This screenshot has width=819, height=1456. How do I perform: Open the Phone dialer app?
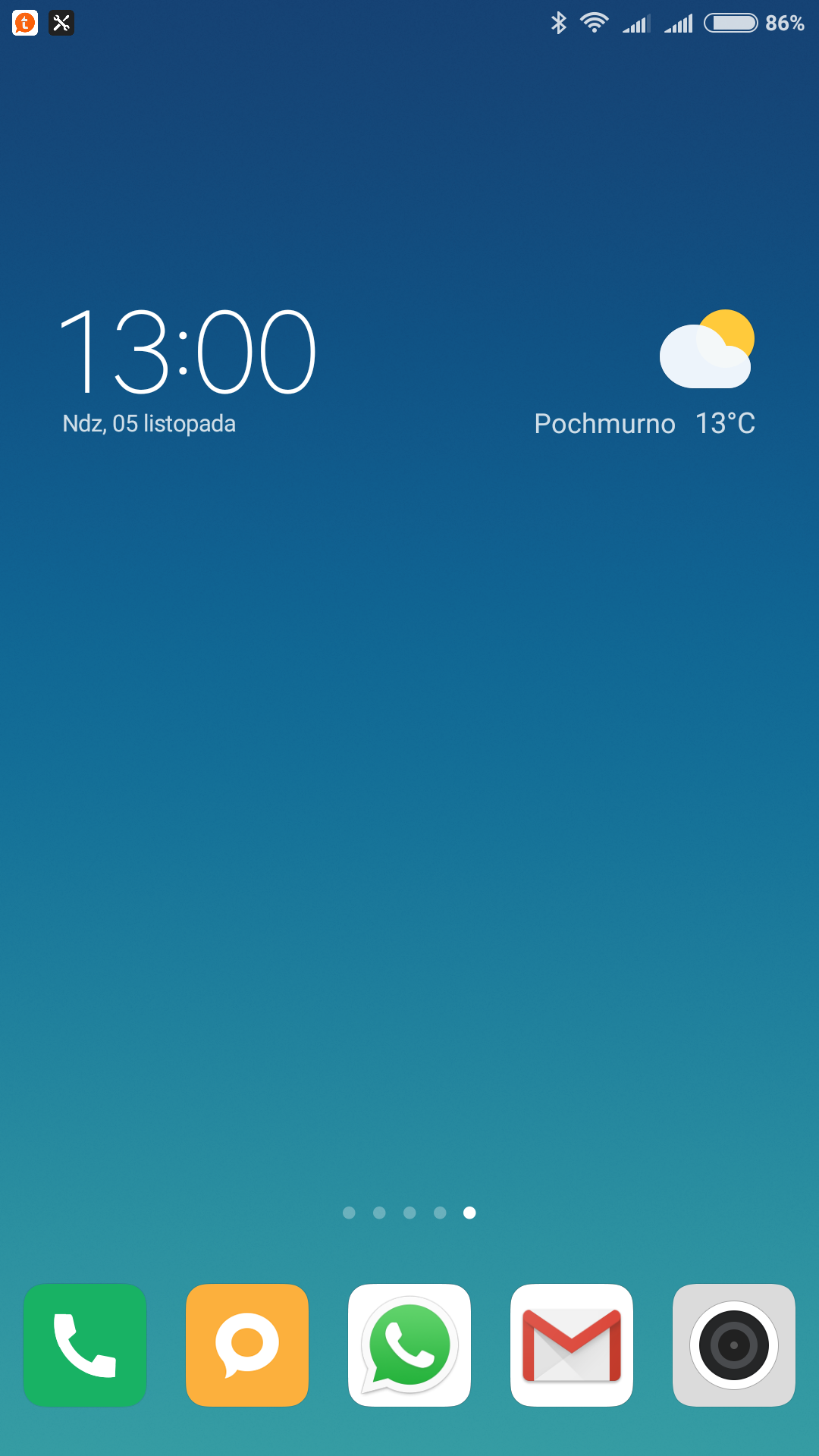(x=85, y=1345)
